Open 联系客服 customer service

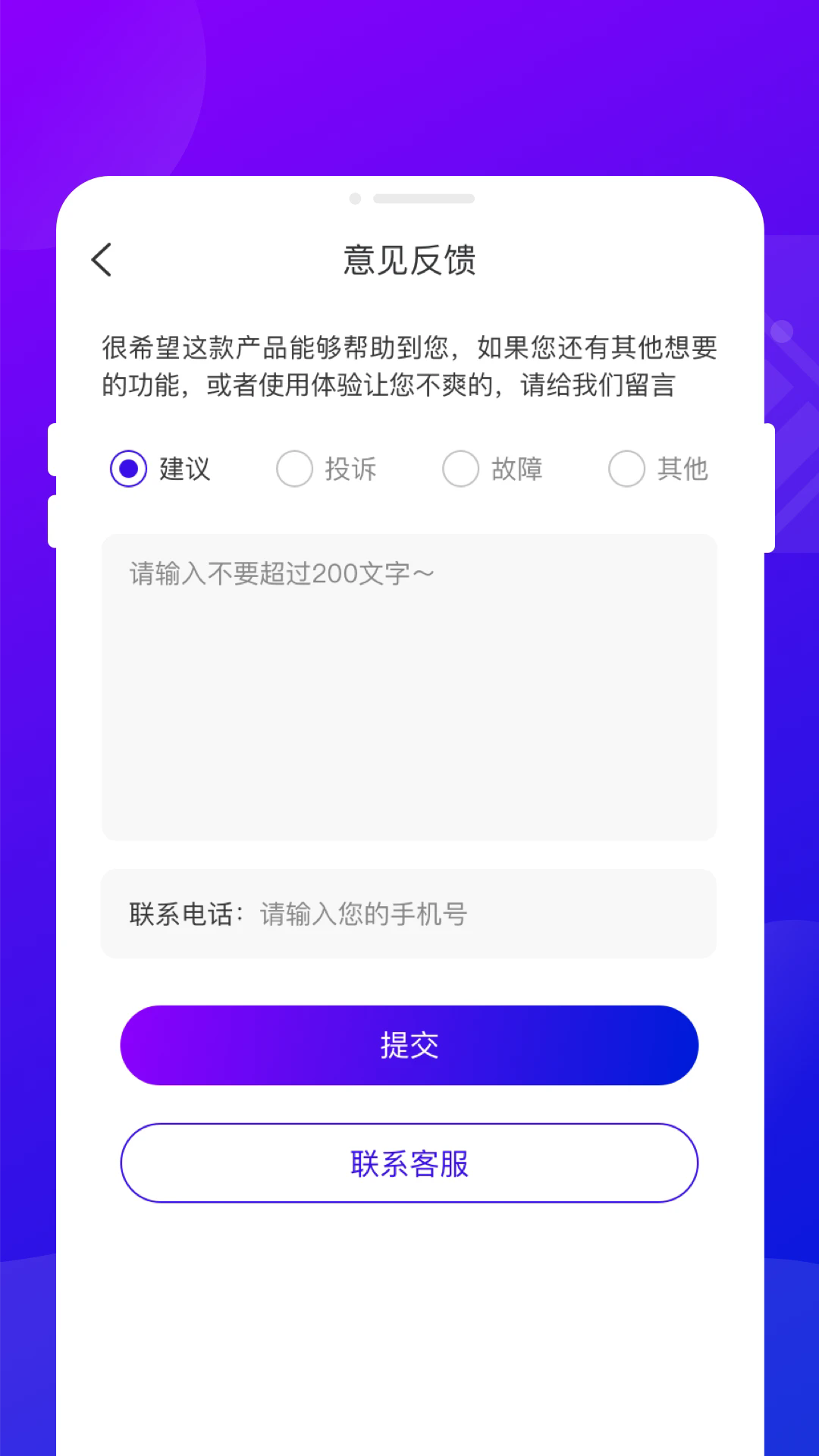point(409,1163)
